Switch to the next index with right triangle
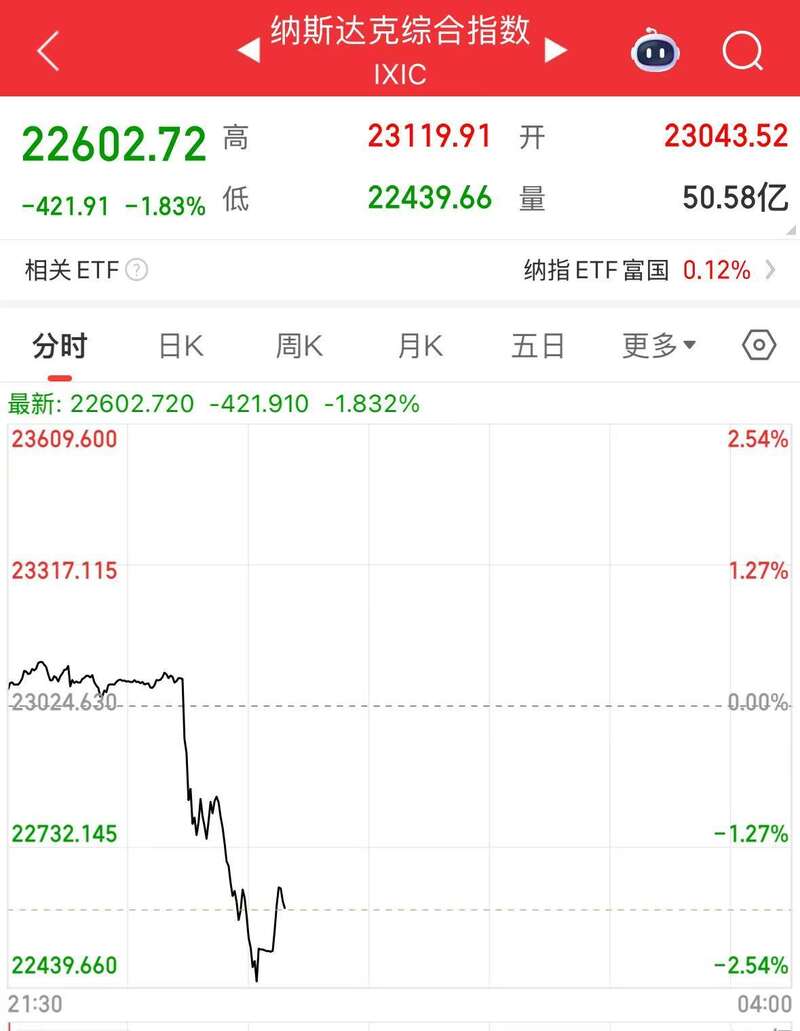 pyautogui.click(x=556, y=50)
